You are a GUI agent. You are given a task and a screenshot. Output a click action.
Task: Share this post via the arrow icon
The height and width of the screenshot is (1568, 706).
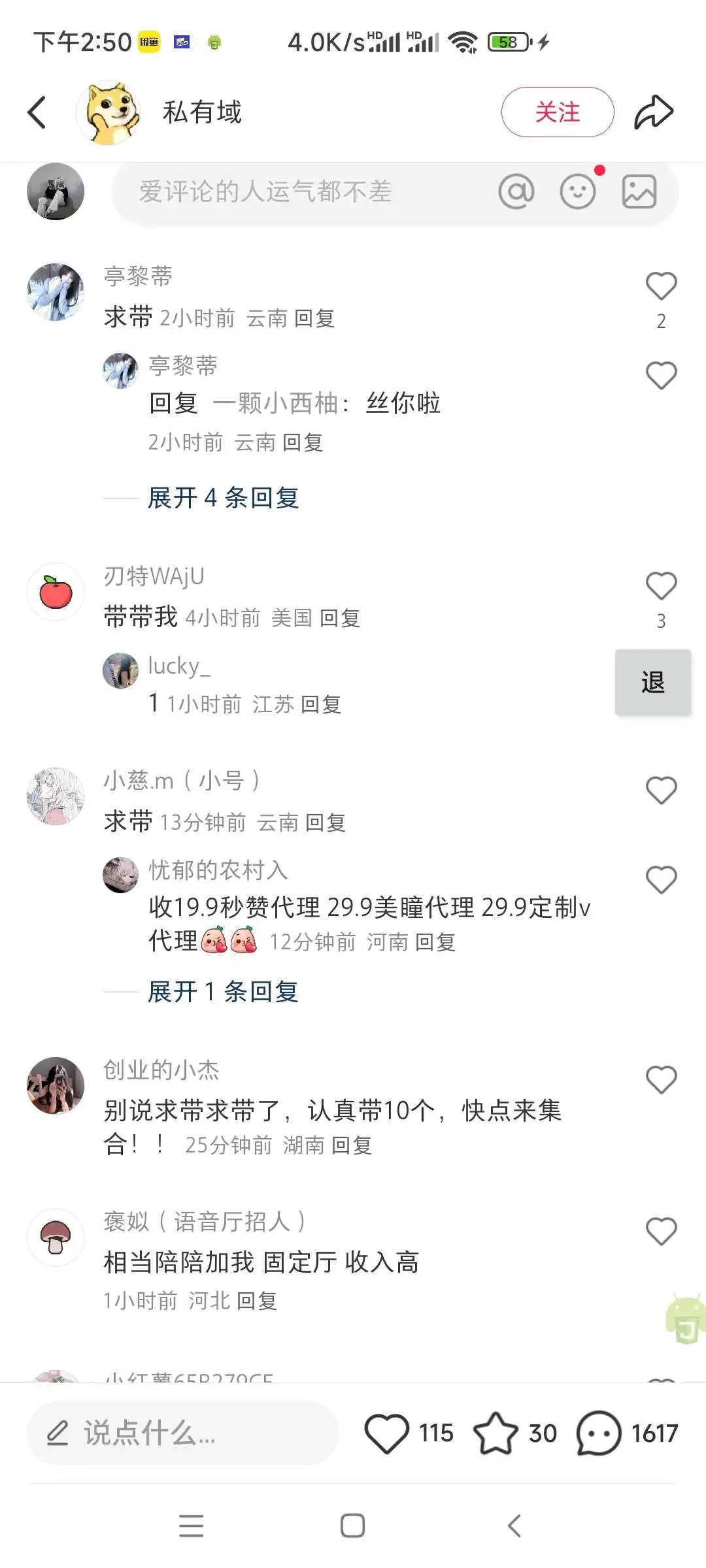pyautogui.click(x=654, y=112)
